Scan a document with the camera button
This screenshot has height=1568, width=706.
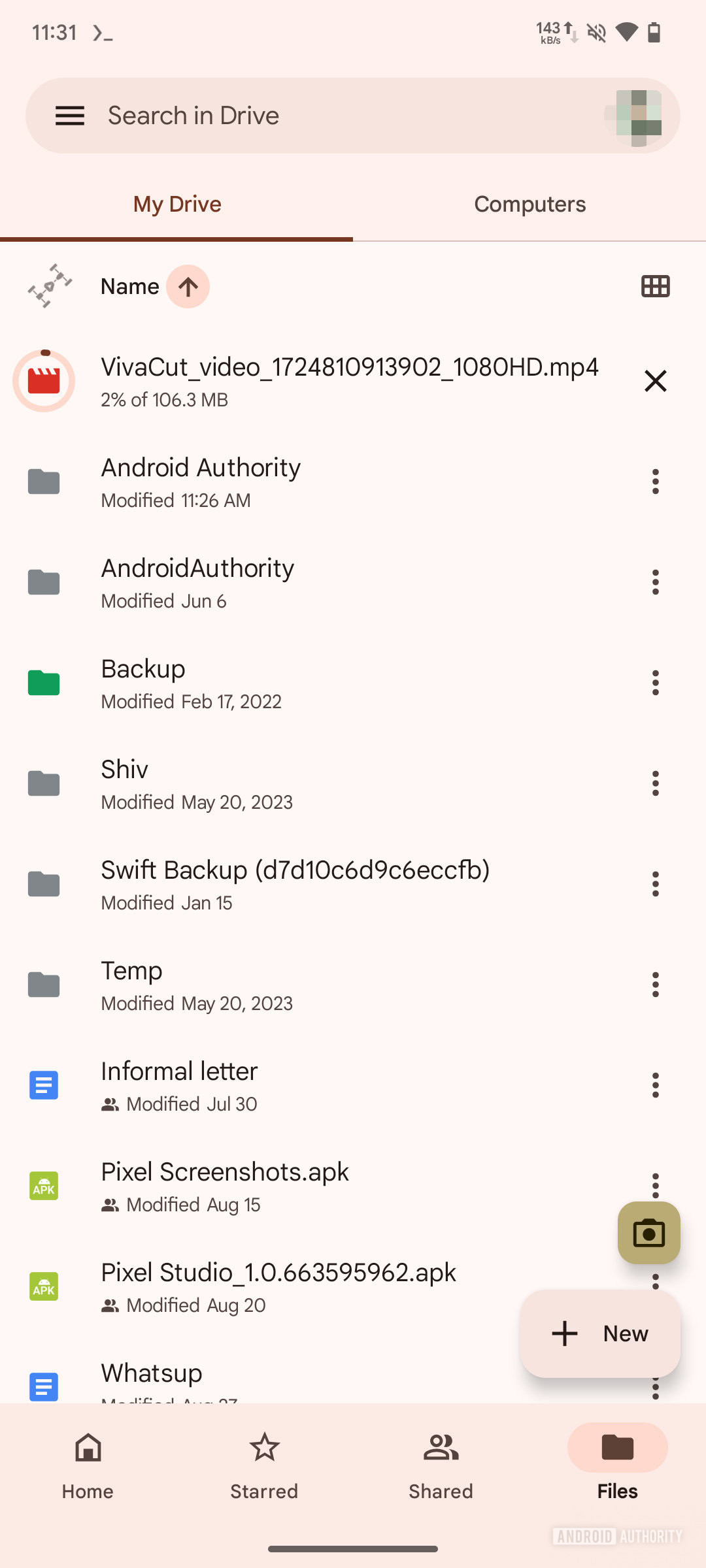tap(648, 1233)
